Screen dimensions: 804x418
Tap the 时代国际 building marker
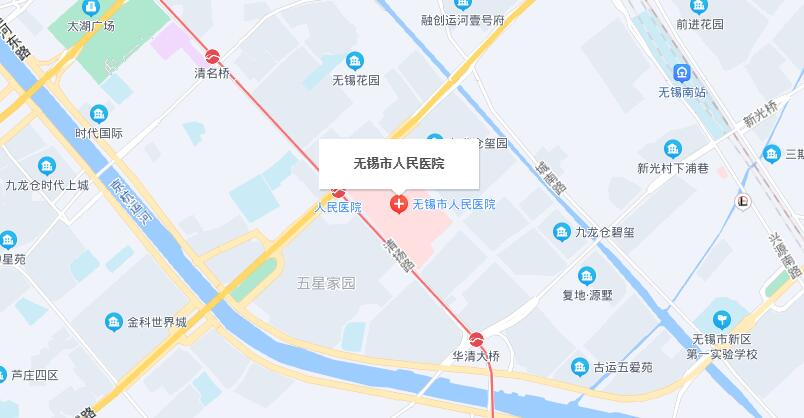click(x=98, y=114)
